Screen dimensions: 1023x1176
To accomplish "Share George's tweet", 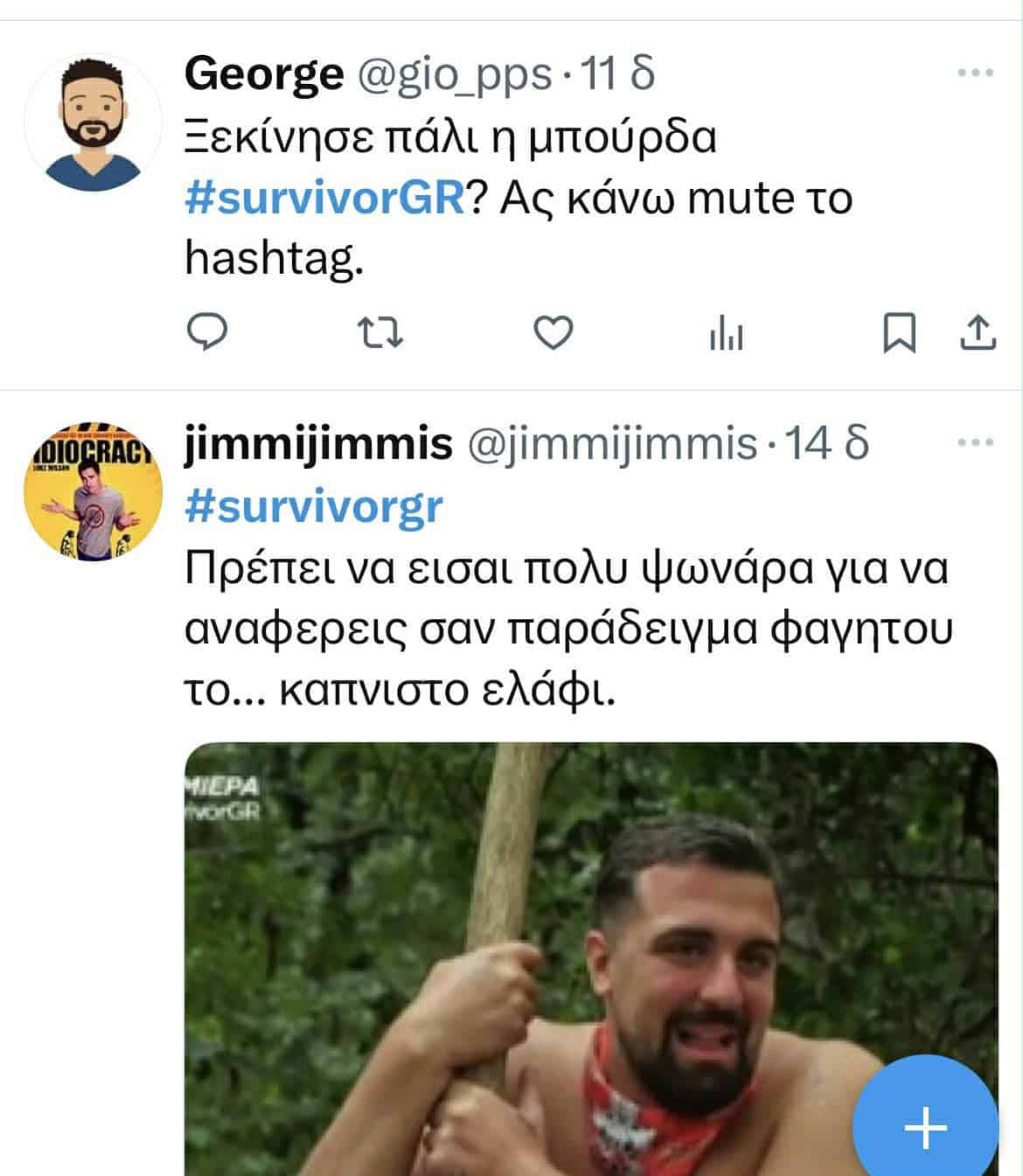I will (x=978, y=332).
